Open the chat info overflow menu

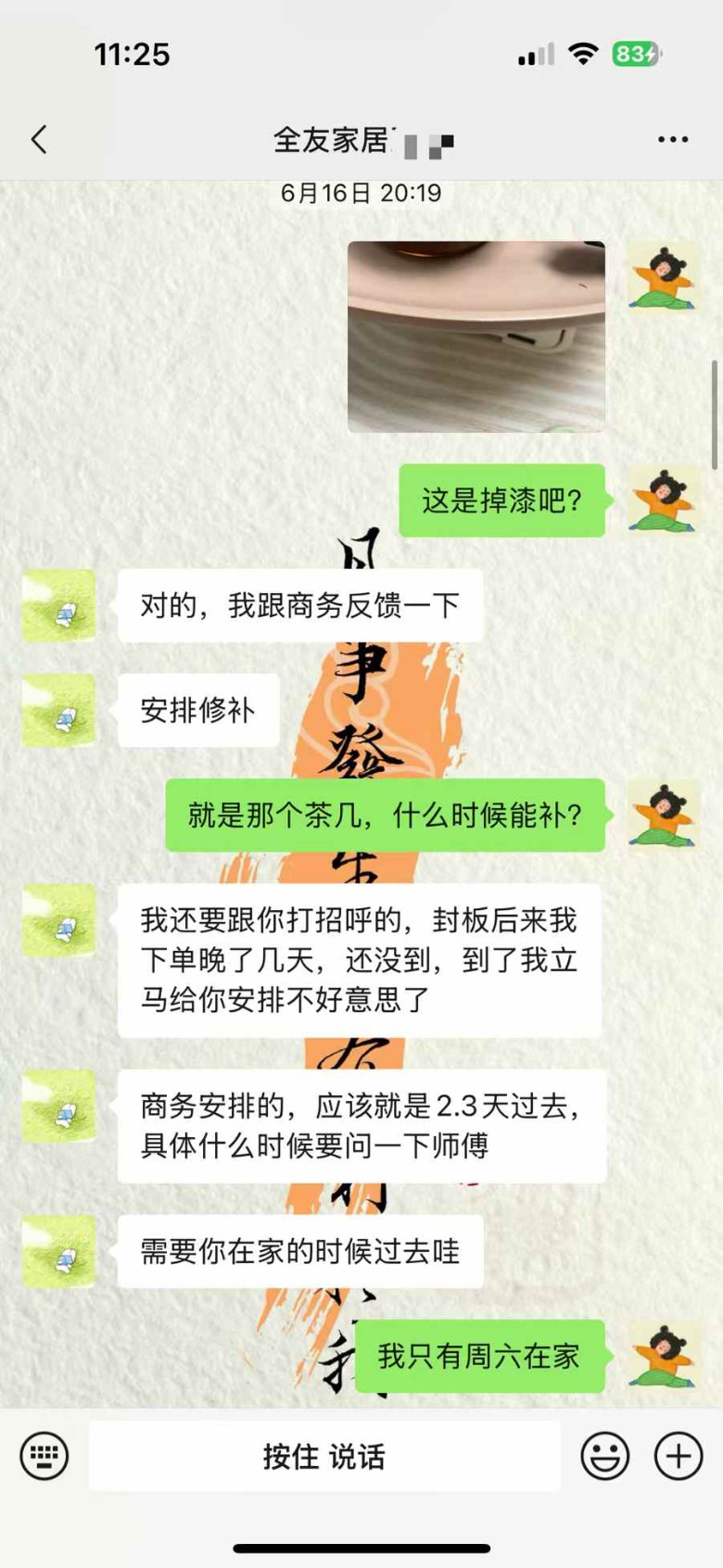click(x=673, y=140)
